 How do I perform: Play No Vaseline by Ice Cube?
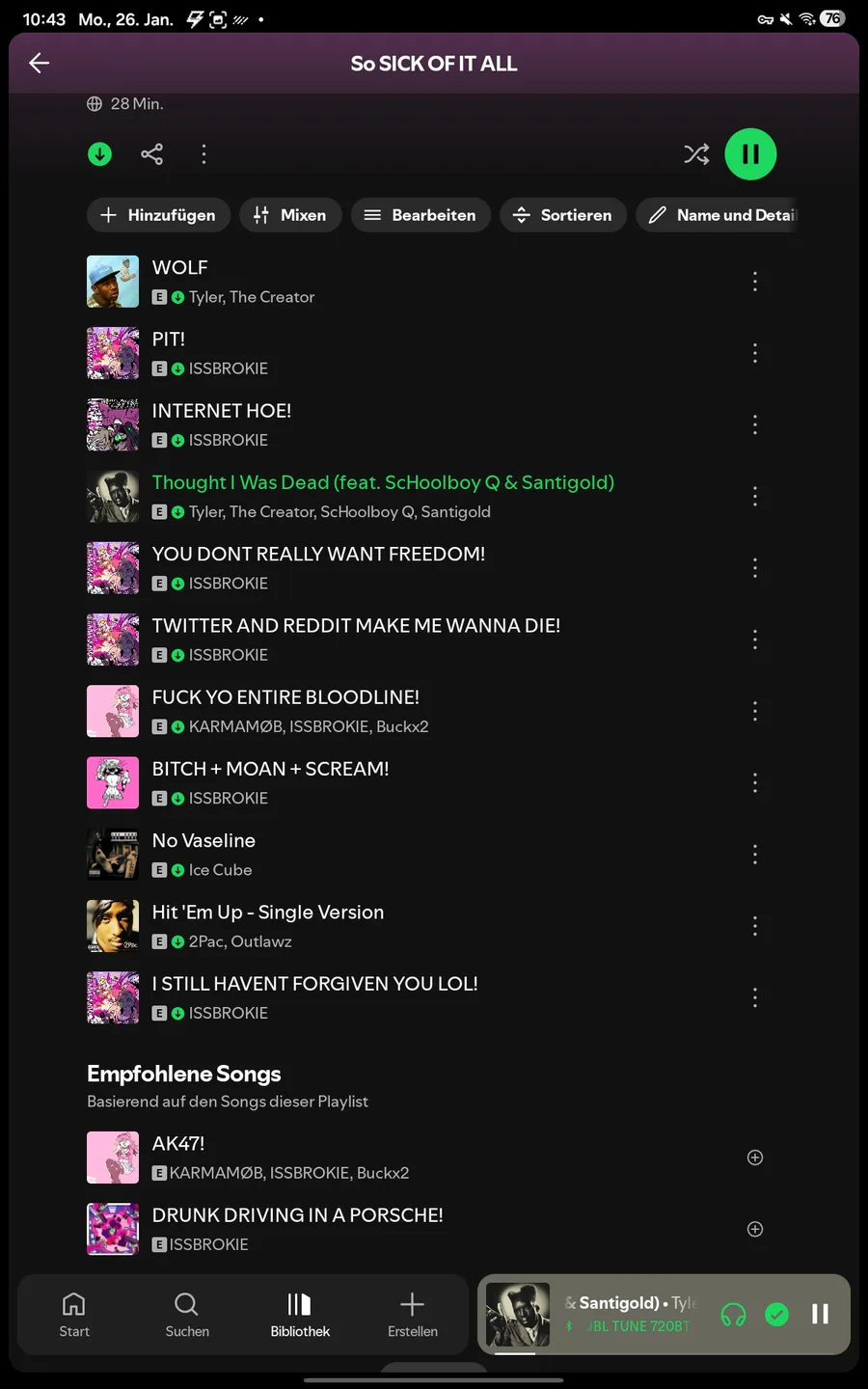(x=415, y=855)
